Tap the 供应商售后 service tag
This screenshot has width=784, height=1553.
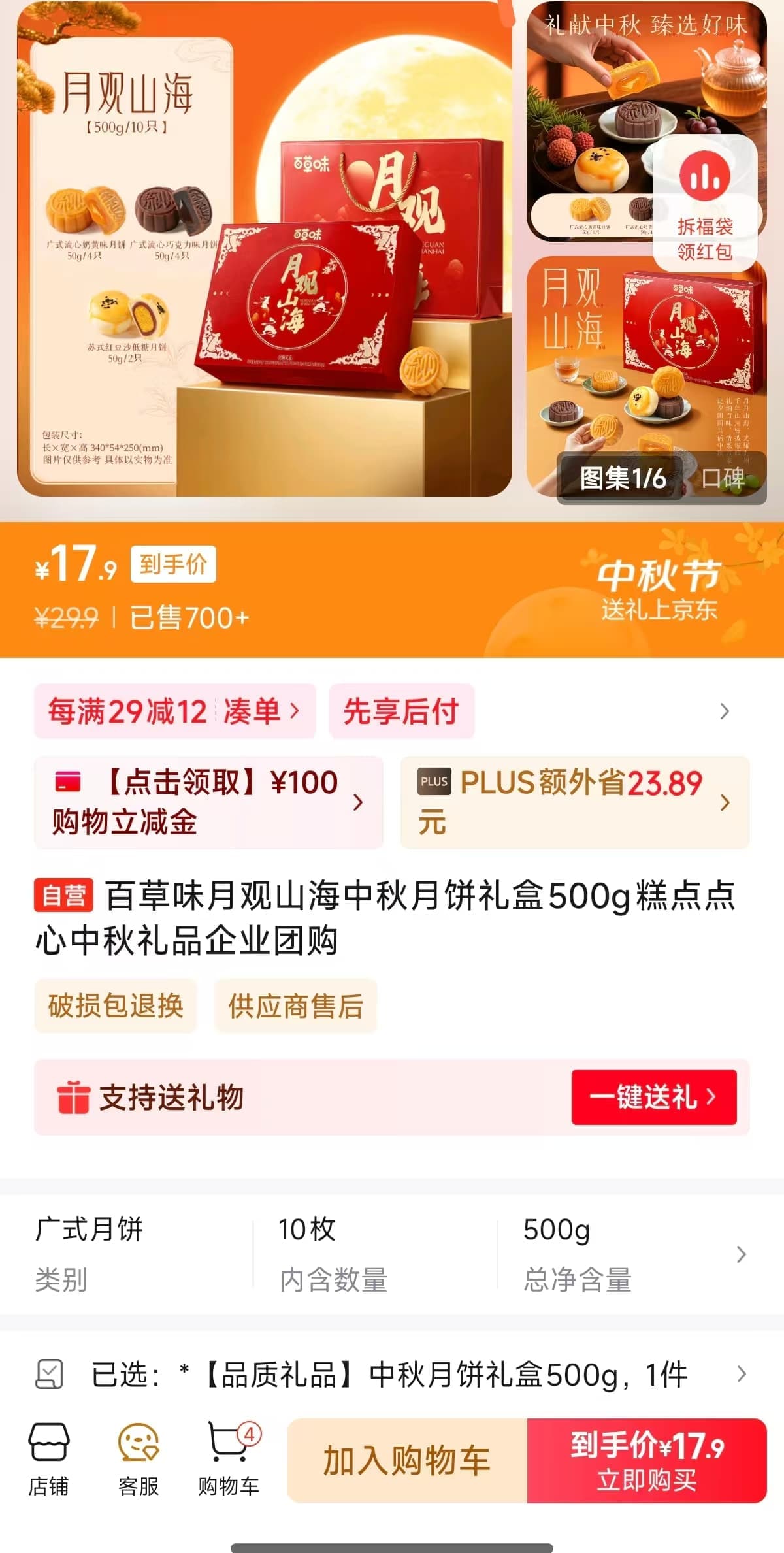pyautogui.click(x=295, y=1005)
